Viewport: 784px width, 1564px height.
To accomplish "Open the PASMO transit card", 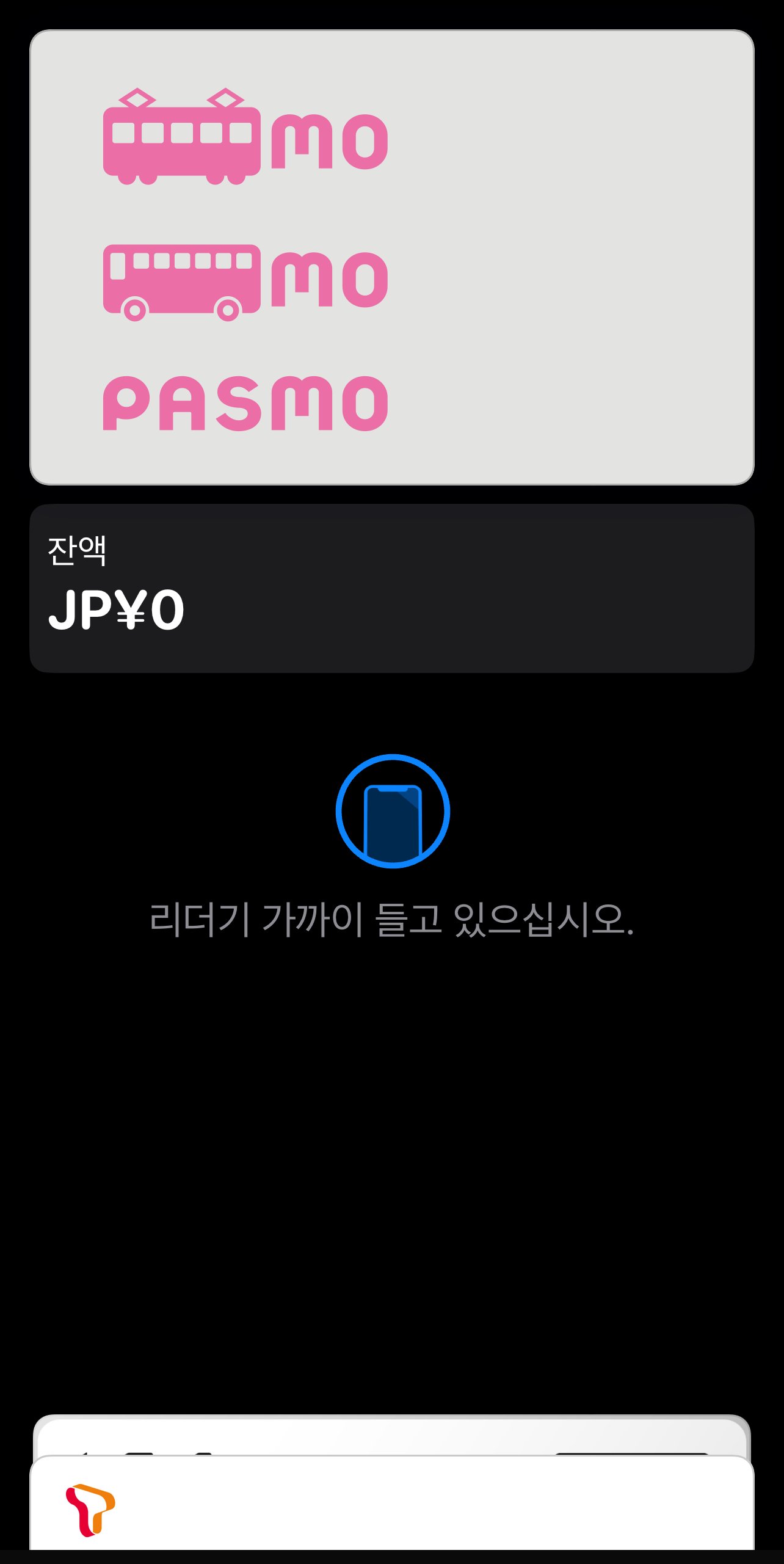I will click(391, 256).
